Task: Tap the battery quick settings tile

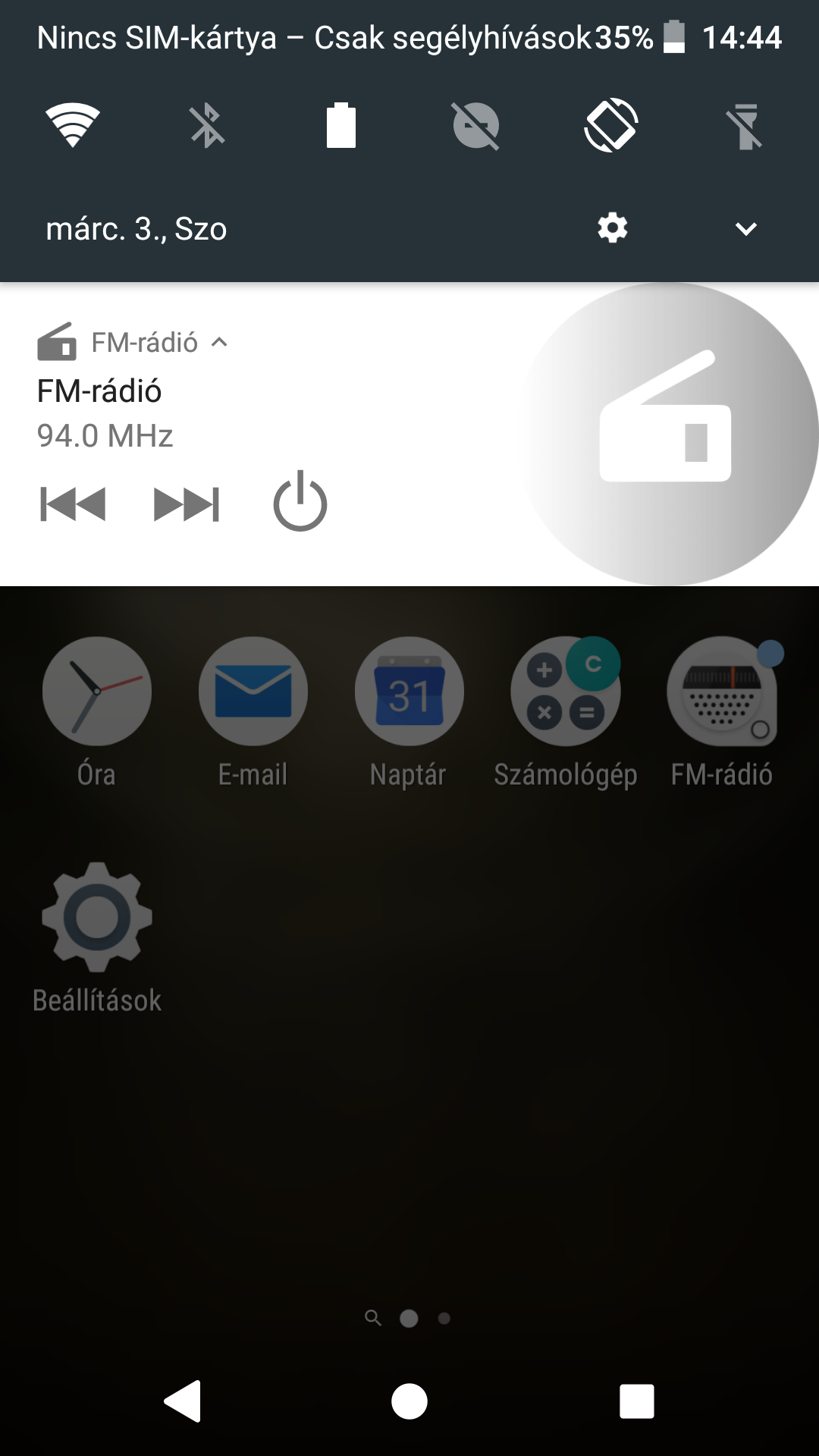Action: coord(341,125)
